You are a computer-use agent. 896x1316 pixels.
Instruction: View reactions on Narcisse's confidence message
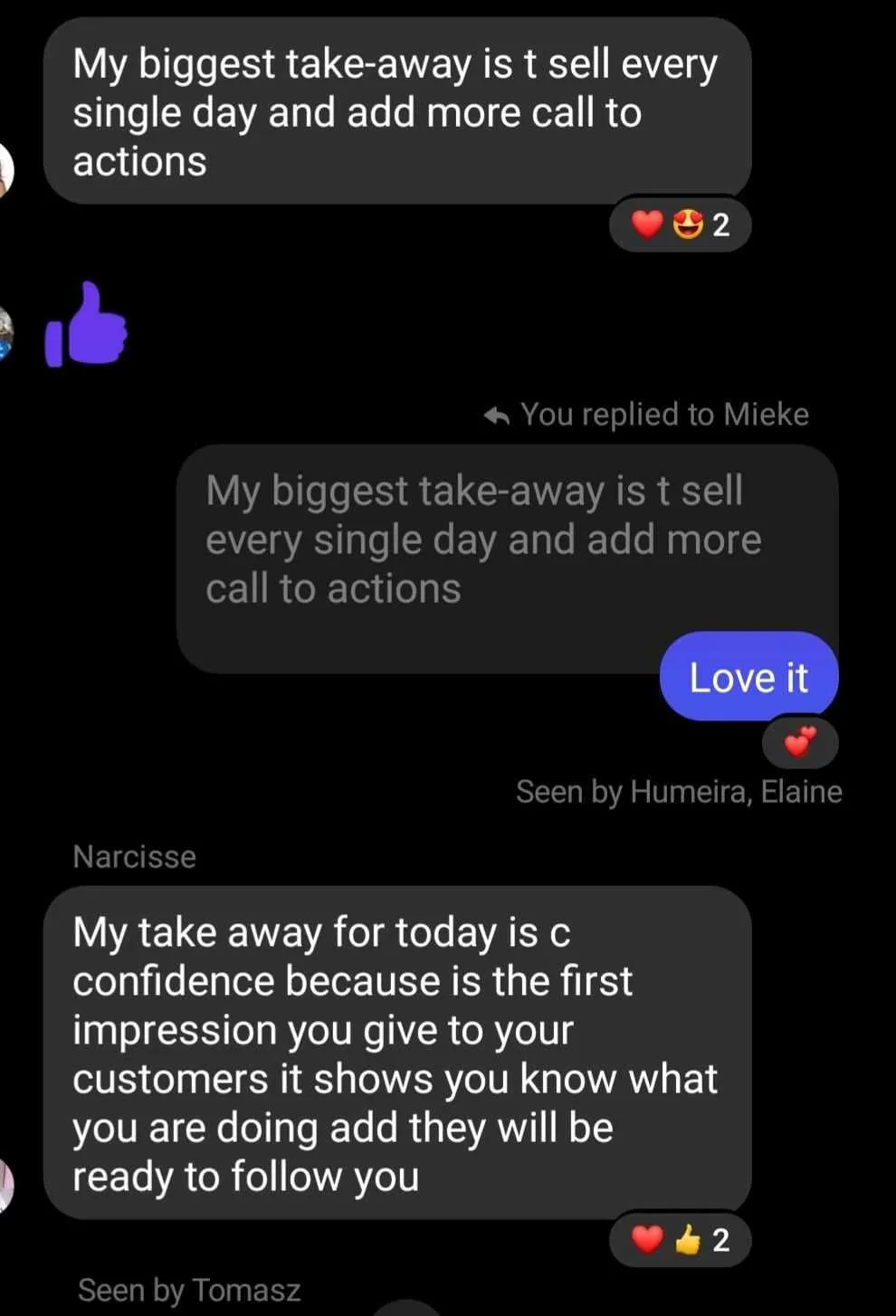tap(680, 1239)
